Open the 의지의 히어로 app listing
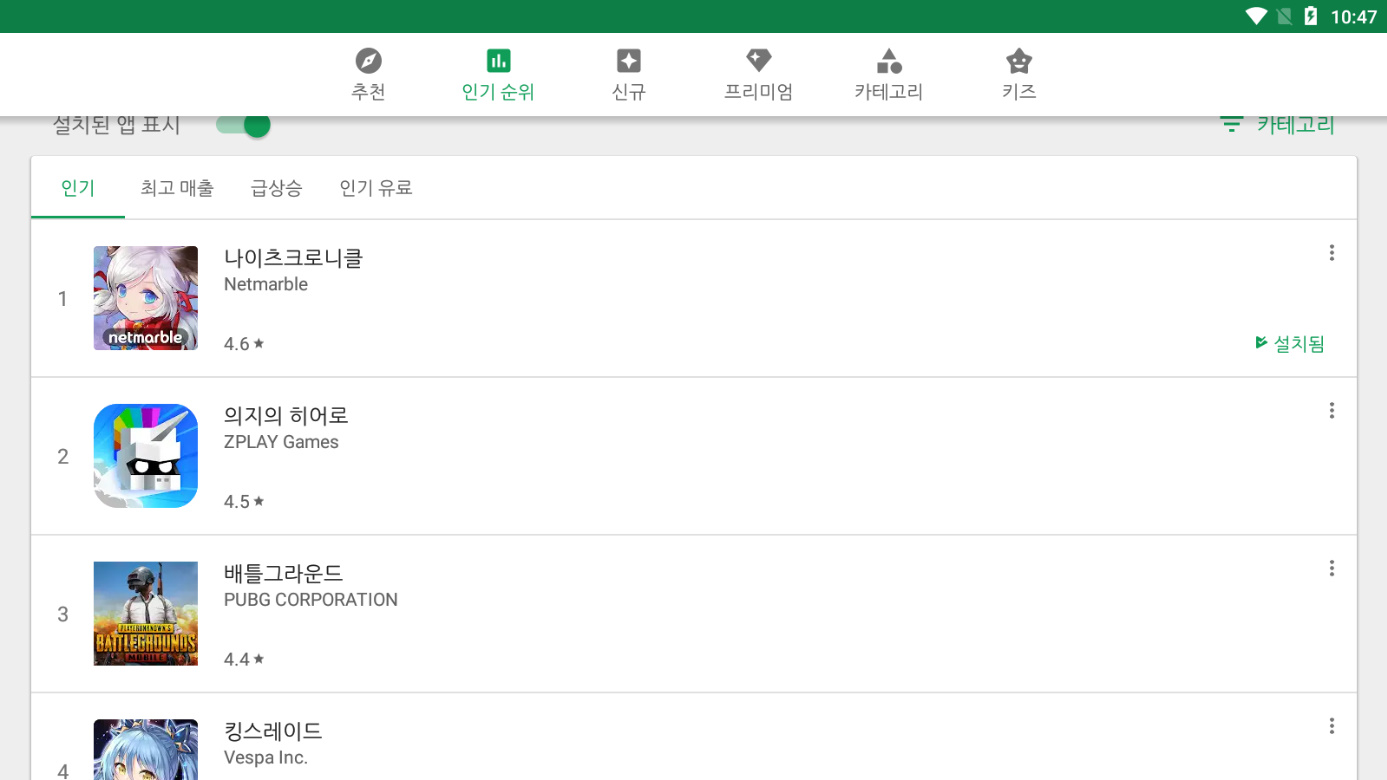1387x780 pixels. point(600,456)
